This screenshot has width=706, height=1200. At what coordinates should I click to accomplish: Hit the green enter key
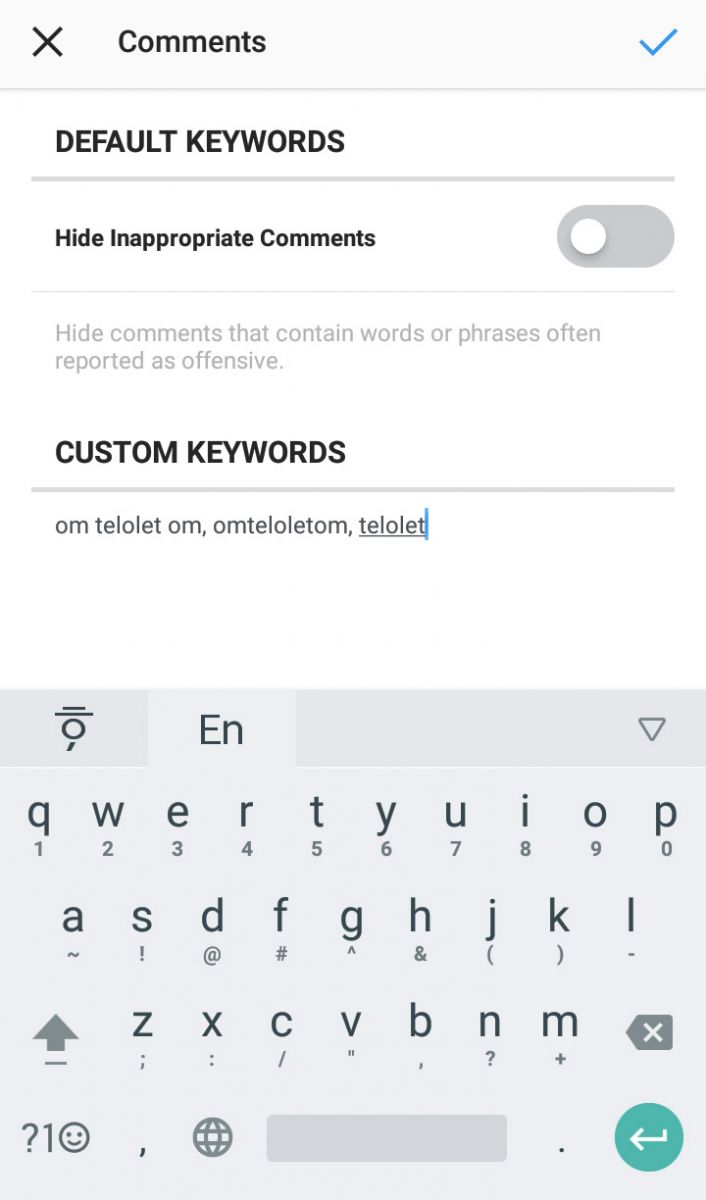(x=649, y=1137)
